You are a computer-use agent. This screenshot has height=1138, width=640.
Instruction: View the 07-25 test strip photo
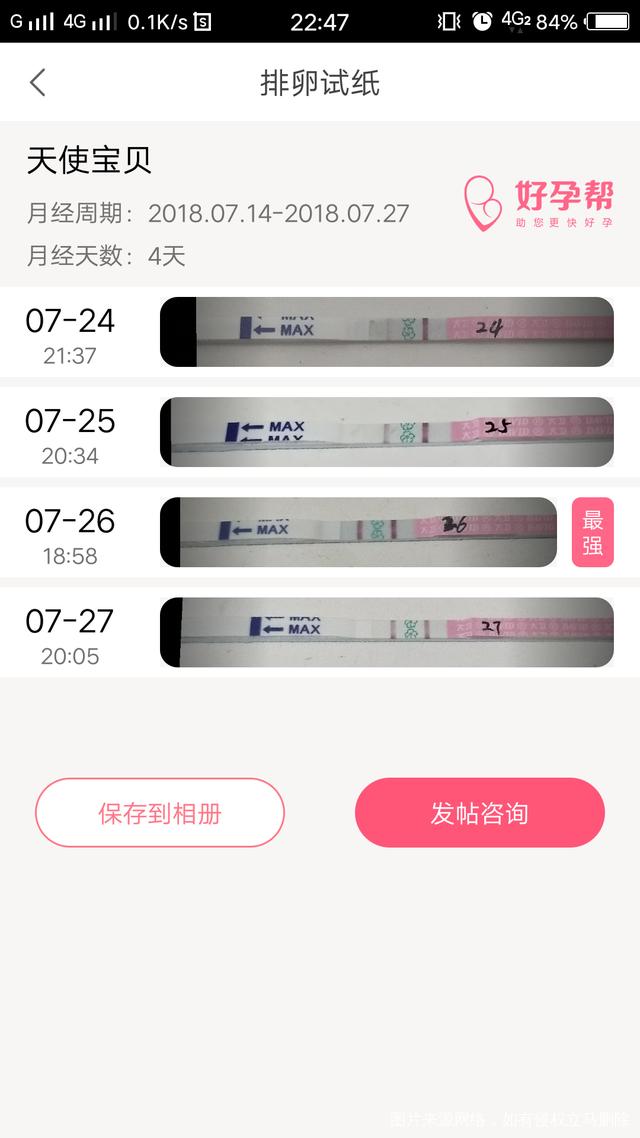coord(386,432)
